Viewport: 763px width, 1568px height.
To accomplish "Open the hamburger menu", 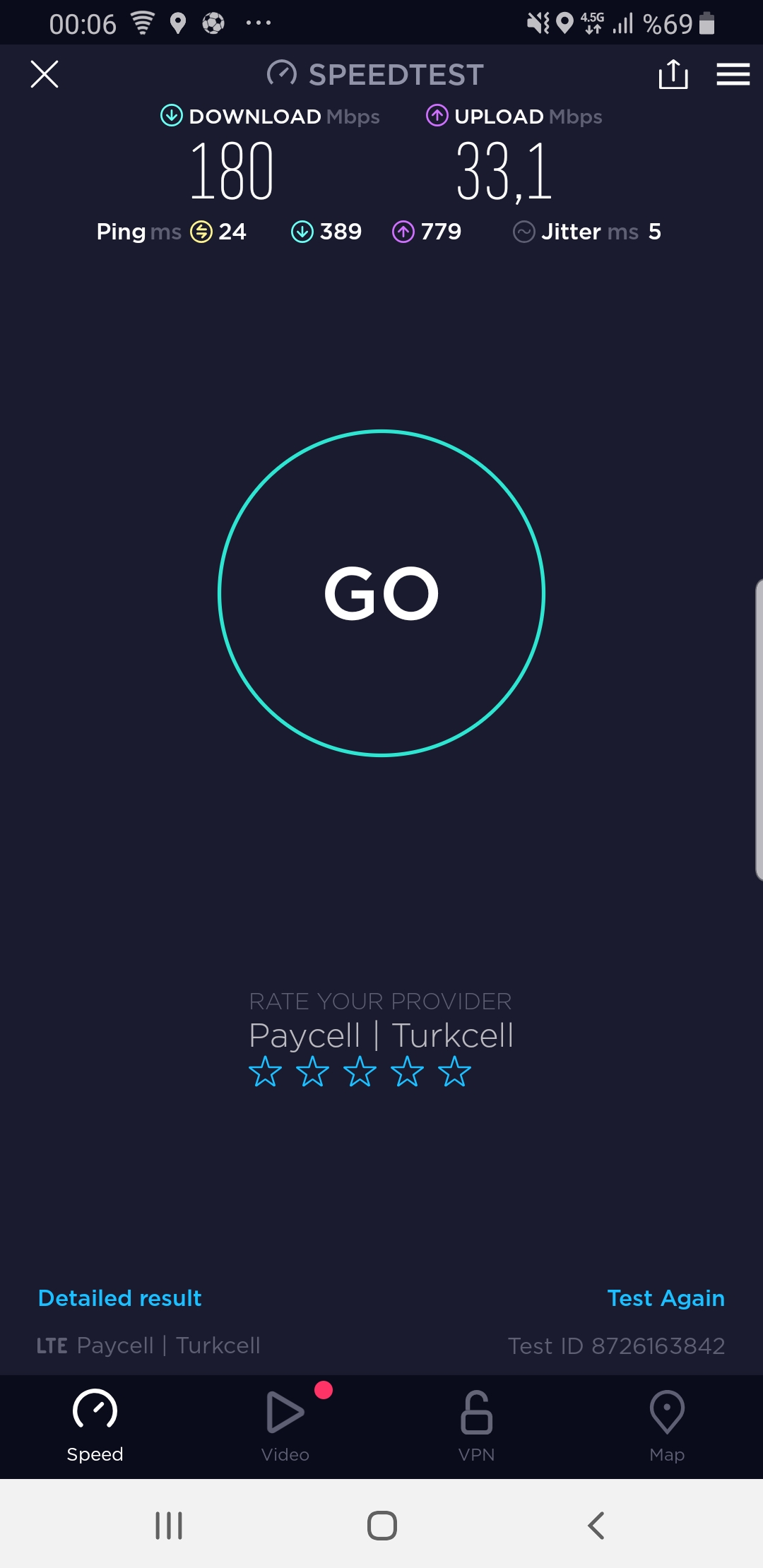I will (733, 74).
